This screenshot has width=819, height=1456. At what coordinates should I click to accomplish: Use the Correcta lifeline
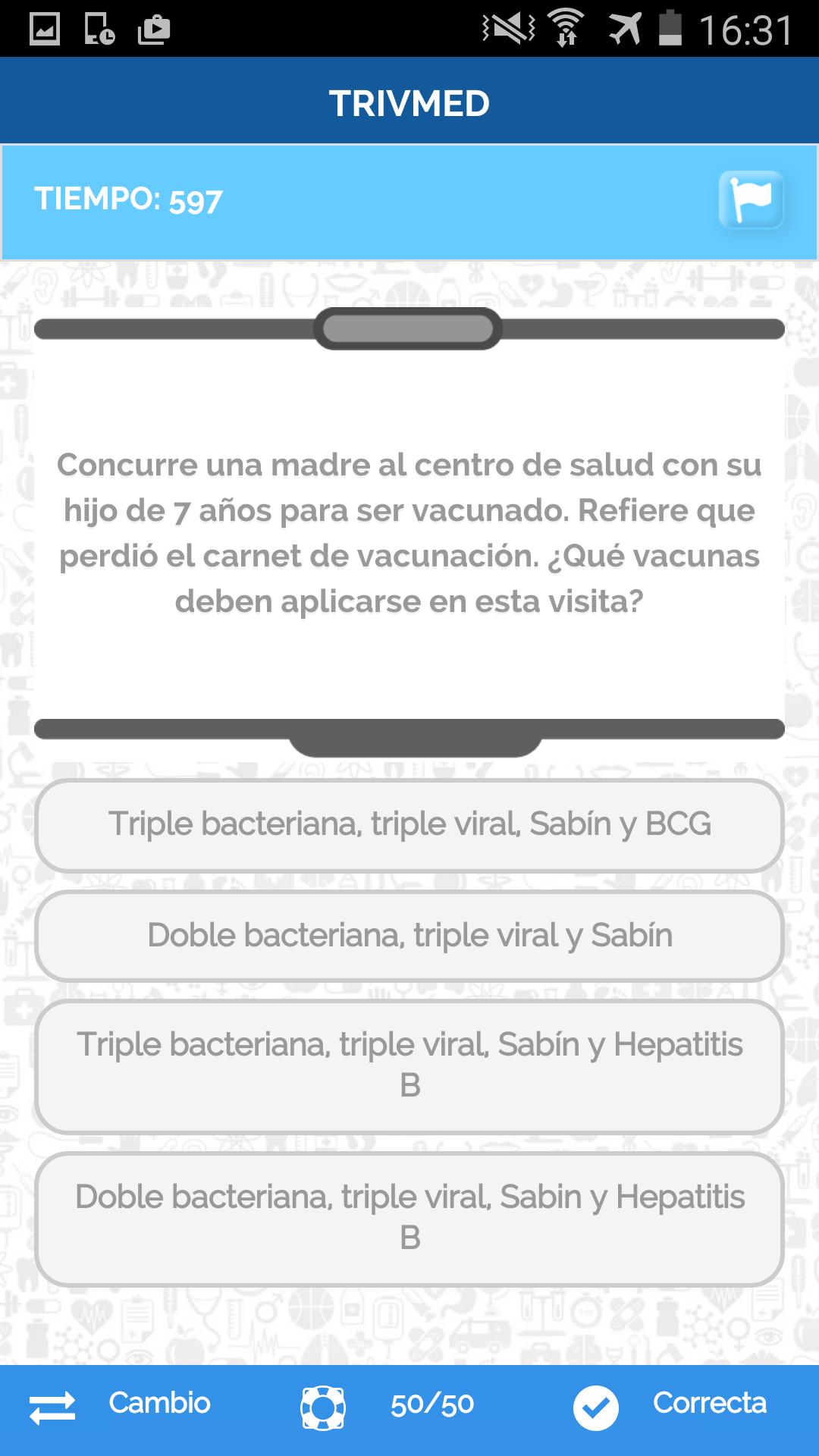coord(670,1405)
